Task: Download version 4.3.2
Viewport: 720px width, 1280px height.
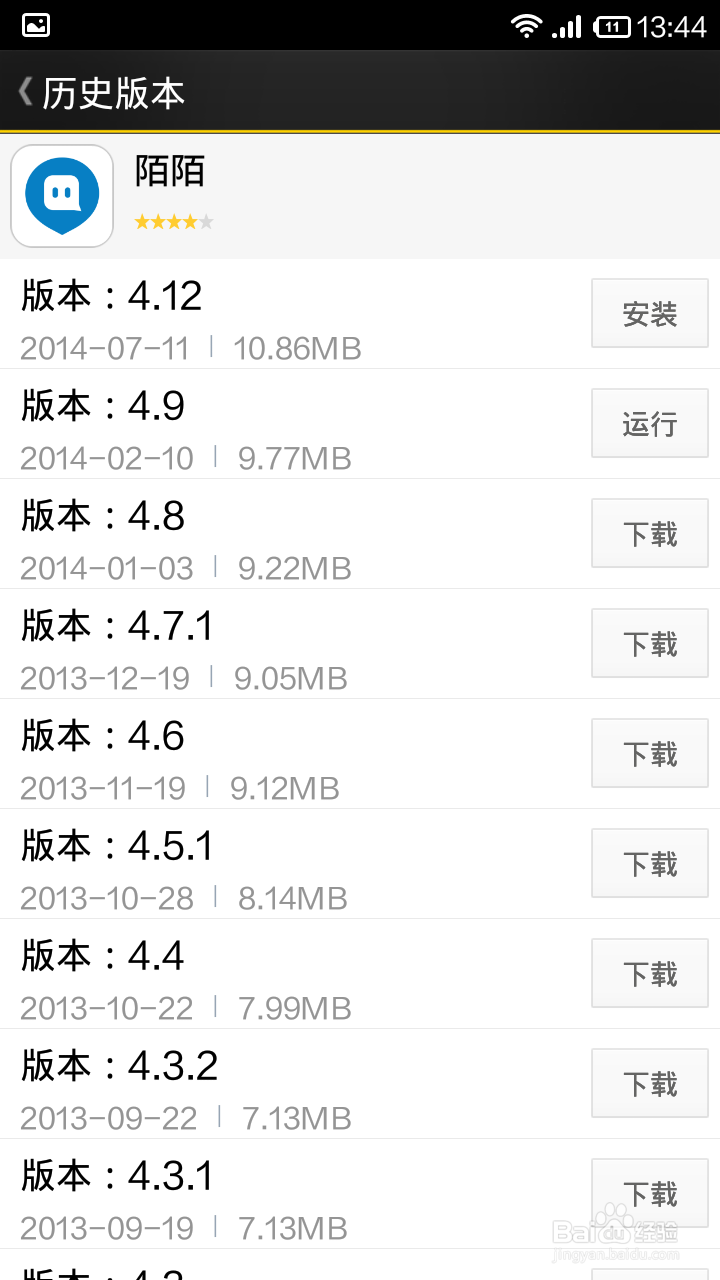Action: click(649, 1084)
